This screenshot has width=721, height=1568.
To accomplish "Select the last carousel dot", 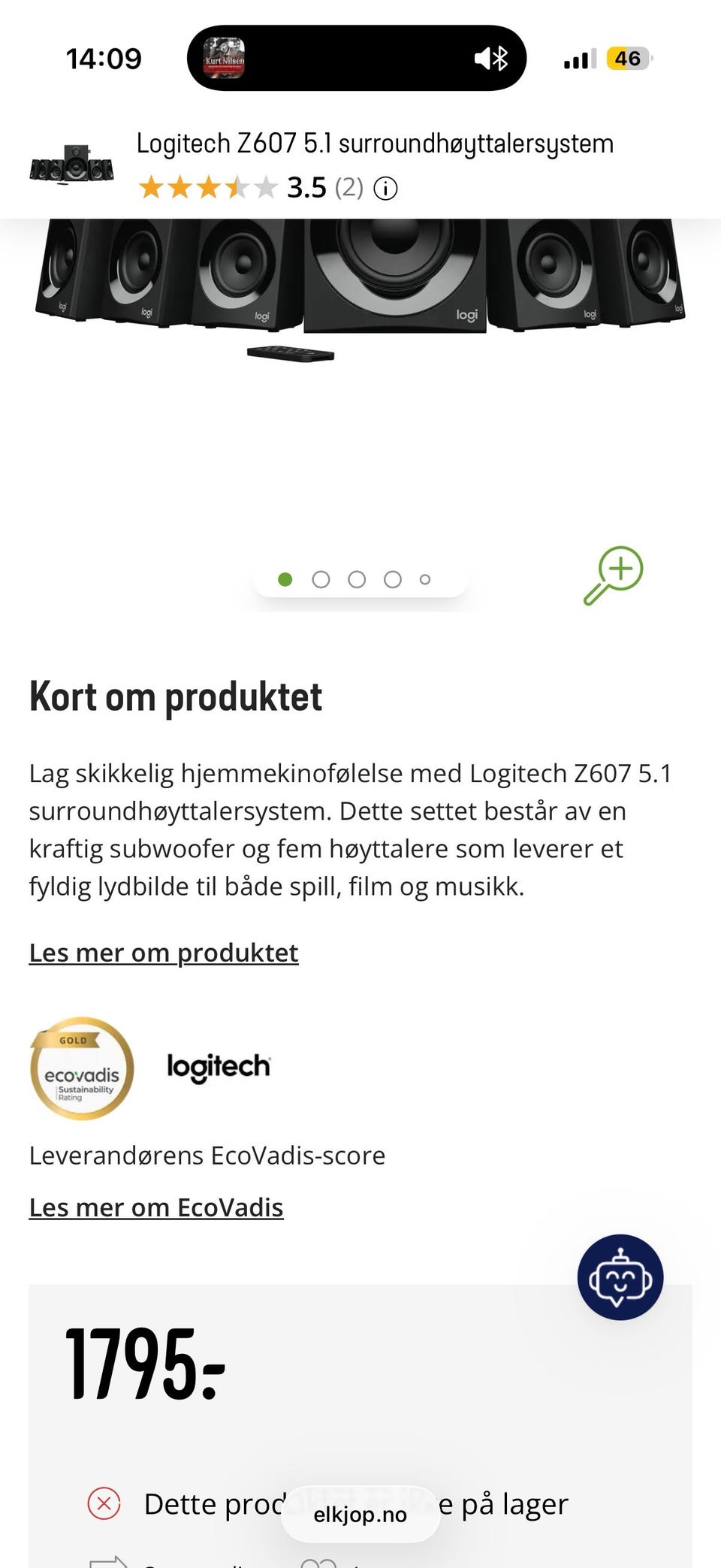I will click(x=426, y=579).
